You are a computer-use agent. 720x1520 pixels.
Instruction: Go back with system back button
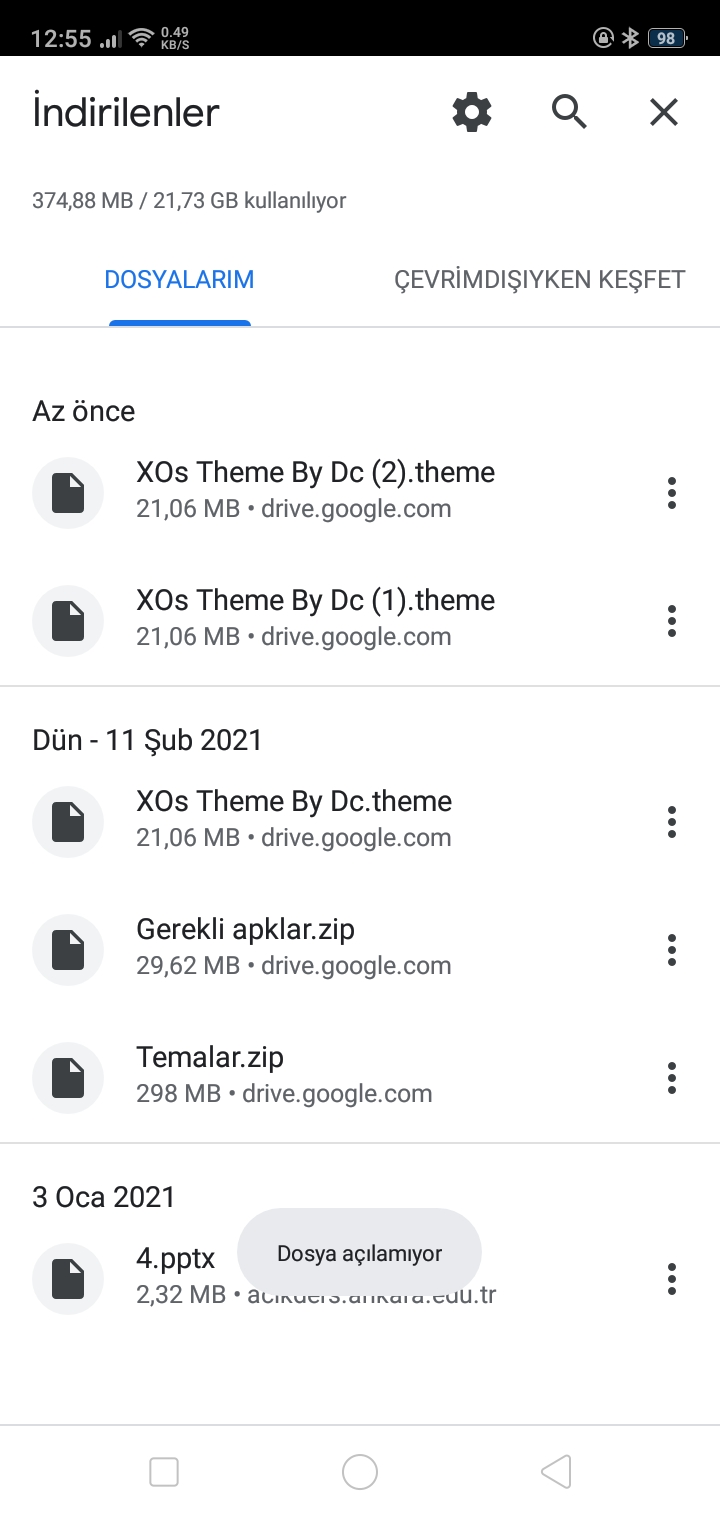click(556, 1472)
